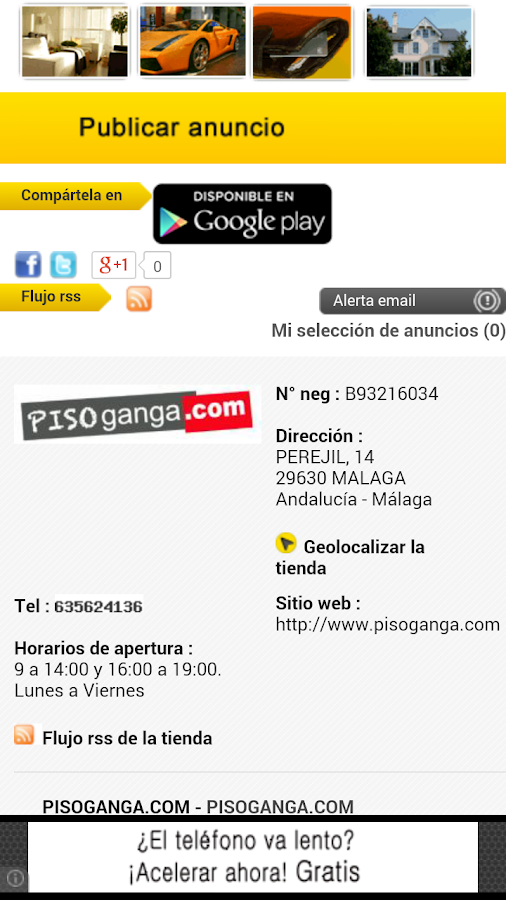Tap Publicar anuncio button
This screenshot has width=506, height=900.
[253, 127]
